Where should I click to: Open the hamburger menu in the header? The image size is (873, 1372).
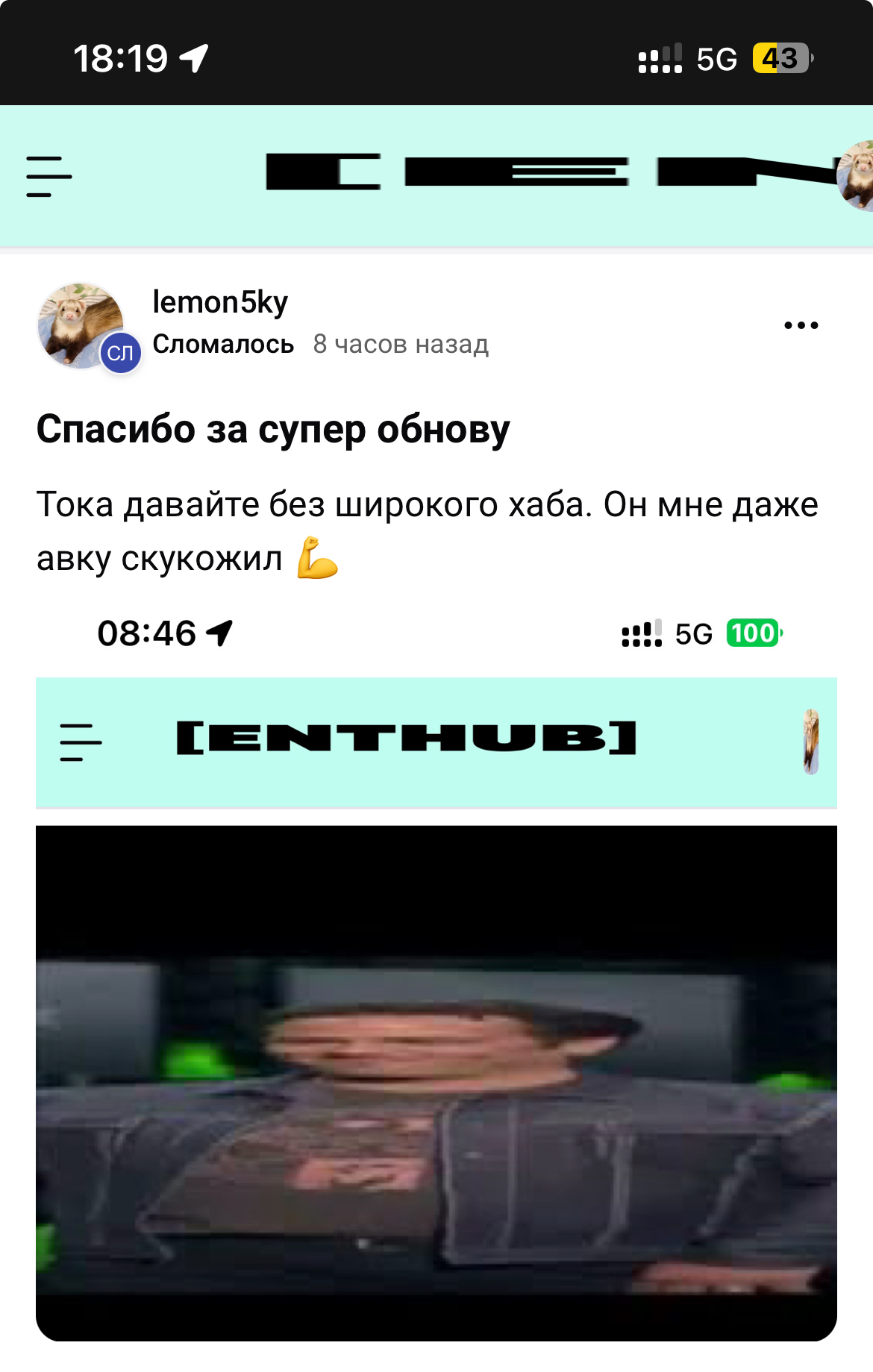(x=49, y=176)
